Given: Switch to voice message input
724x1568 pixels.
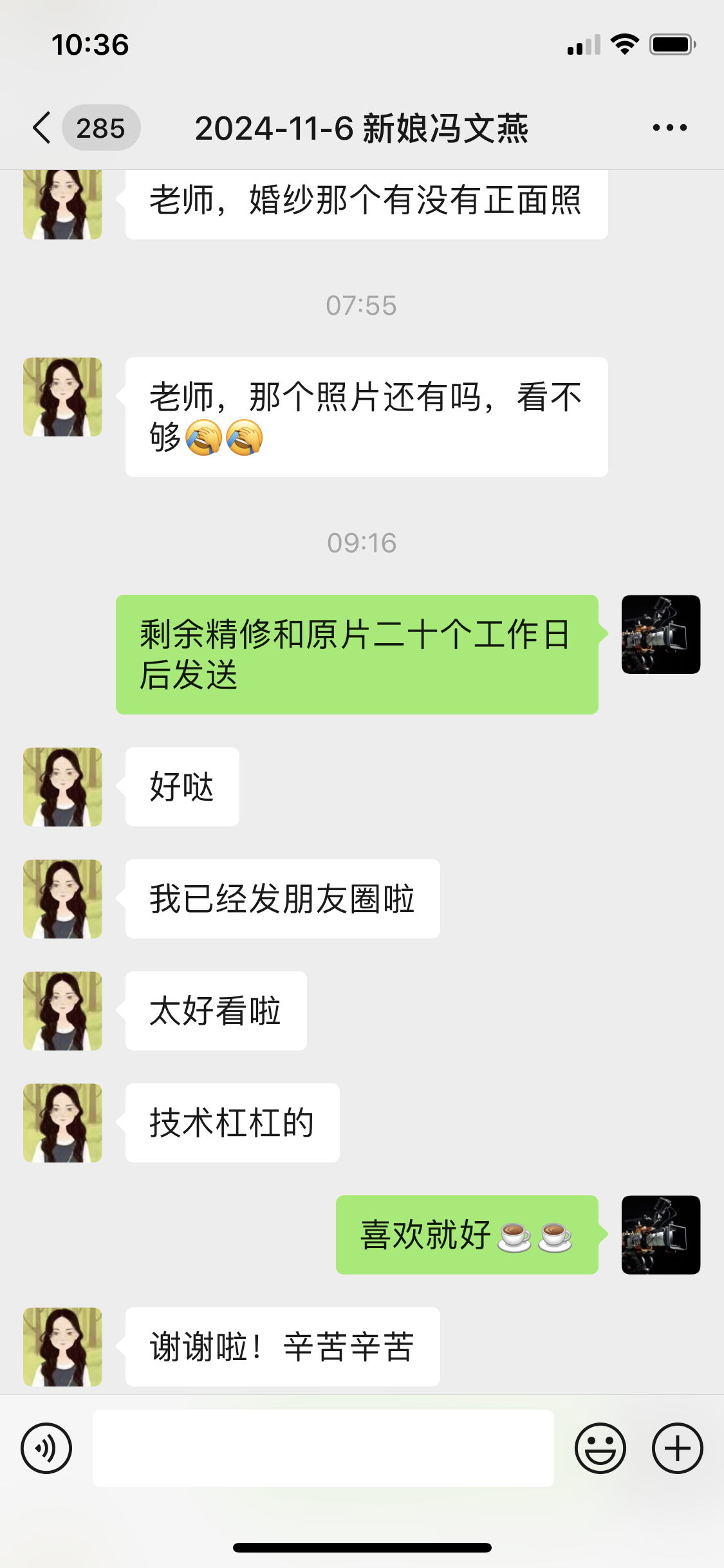Looking at the screenshot, I should [46, 1448].
